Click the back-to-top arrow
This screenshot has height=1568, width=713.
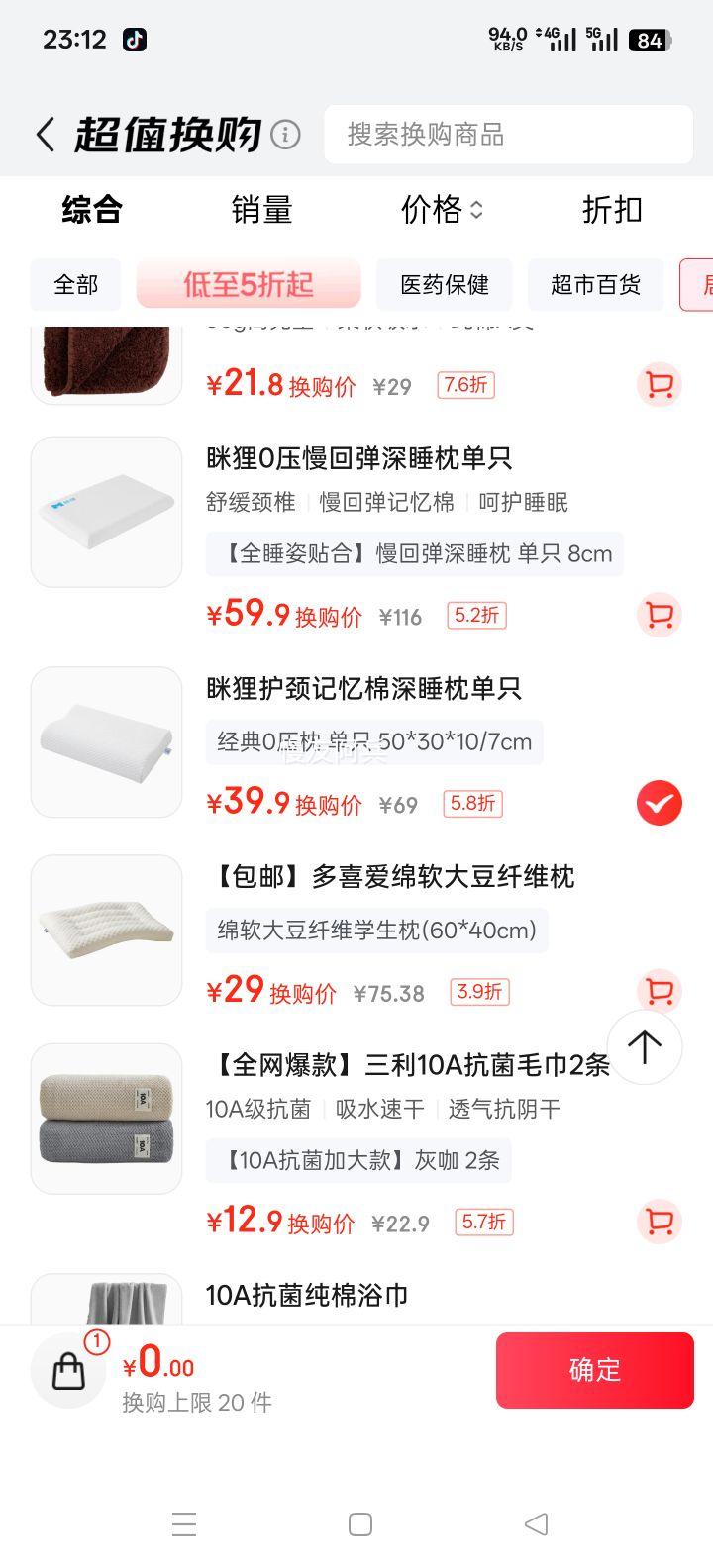[x=645, y=1046]
